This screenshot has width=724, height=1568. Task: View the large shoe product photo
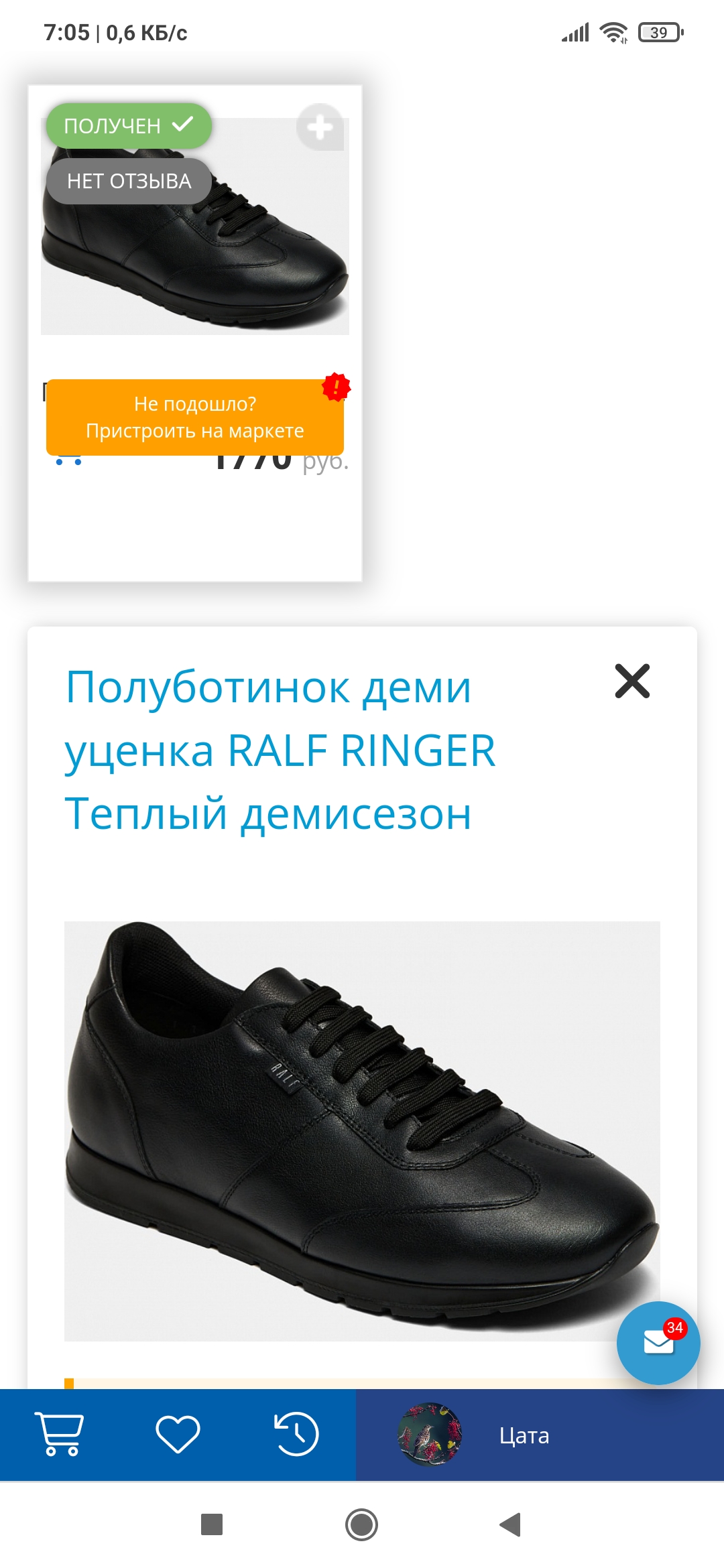pyautogui.click(x=362, y=1130)
